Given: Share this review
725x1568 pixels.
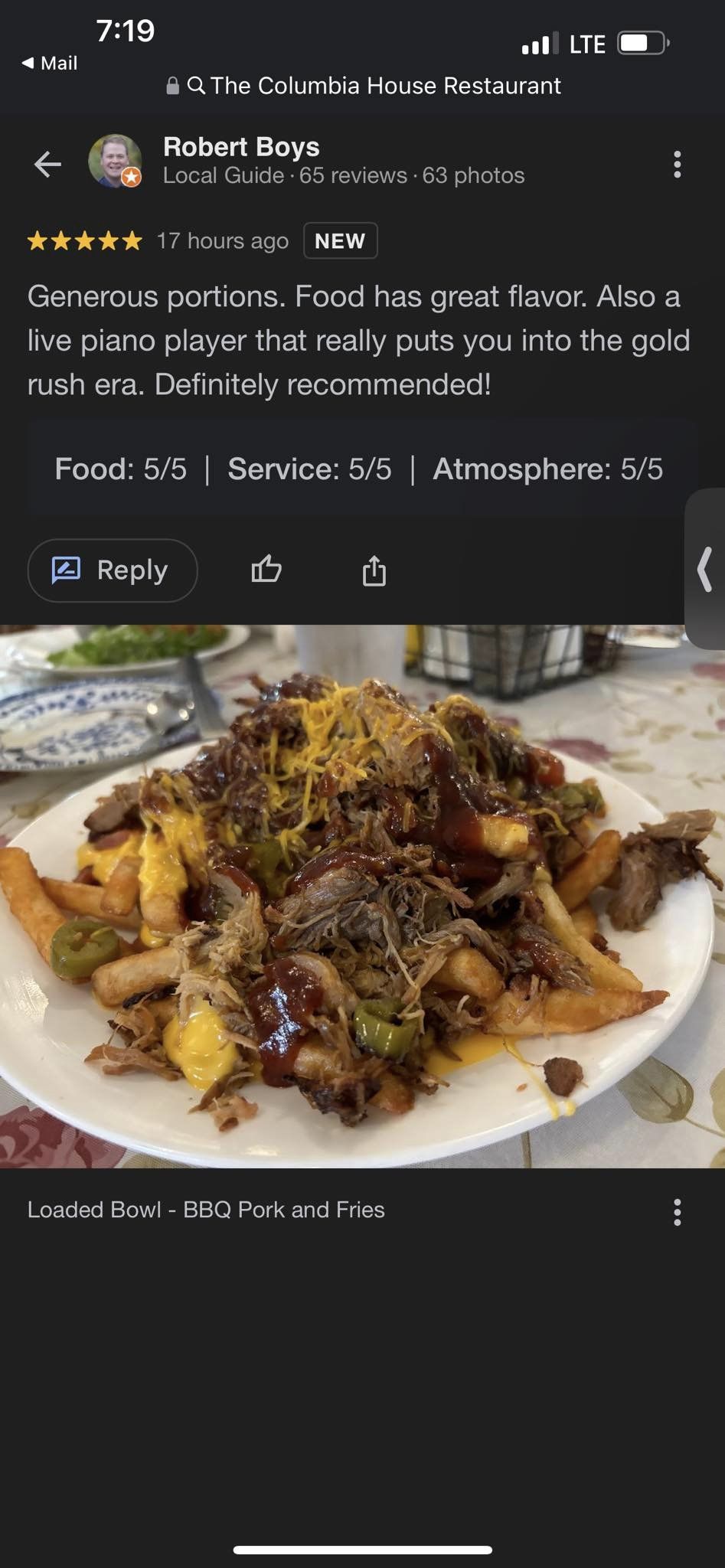Looking at the screenshot, I should (x=374, y=570).
